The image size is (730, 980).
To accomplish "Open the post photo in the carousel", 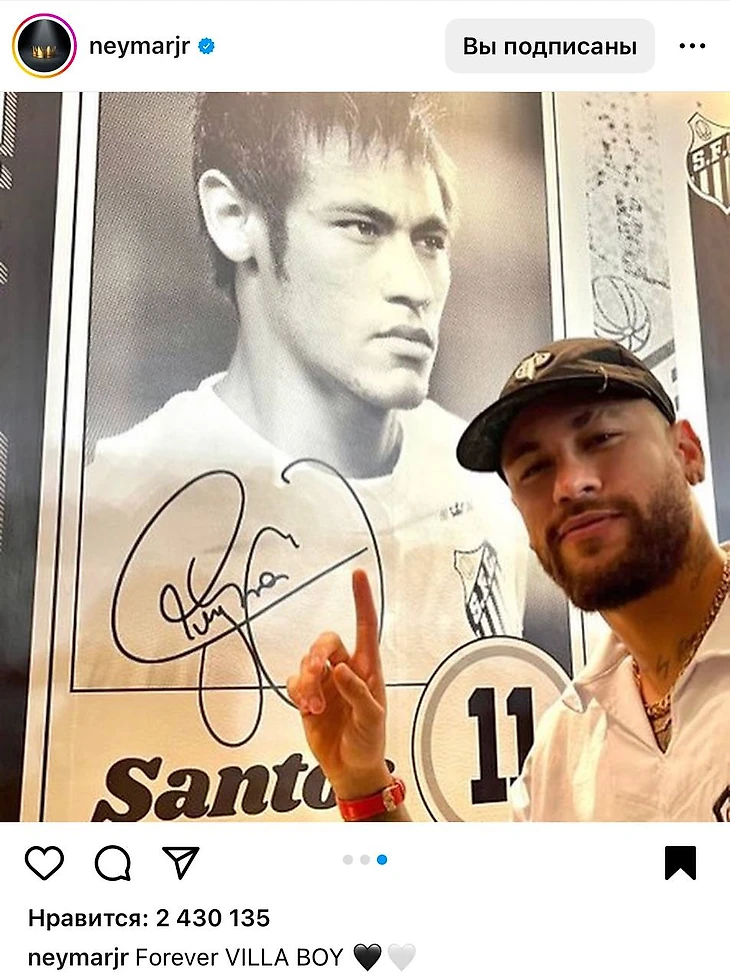I will coord(365,456).
